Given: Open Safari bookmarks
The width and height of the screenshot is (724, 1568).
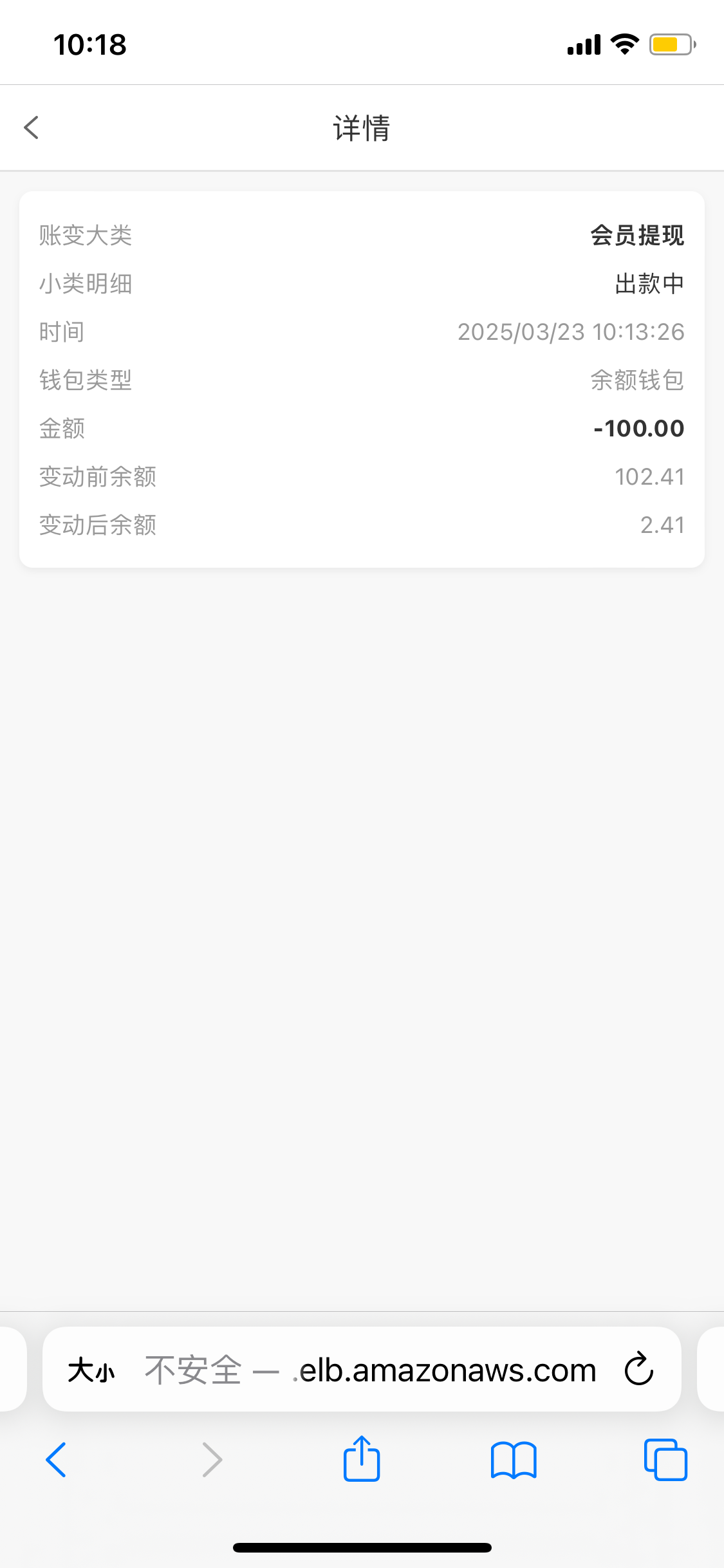Looking at the screenshot, I should point(513,1460).
